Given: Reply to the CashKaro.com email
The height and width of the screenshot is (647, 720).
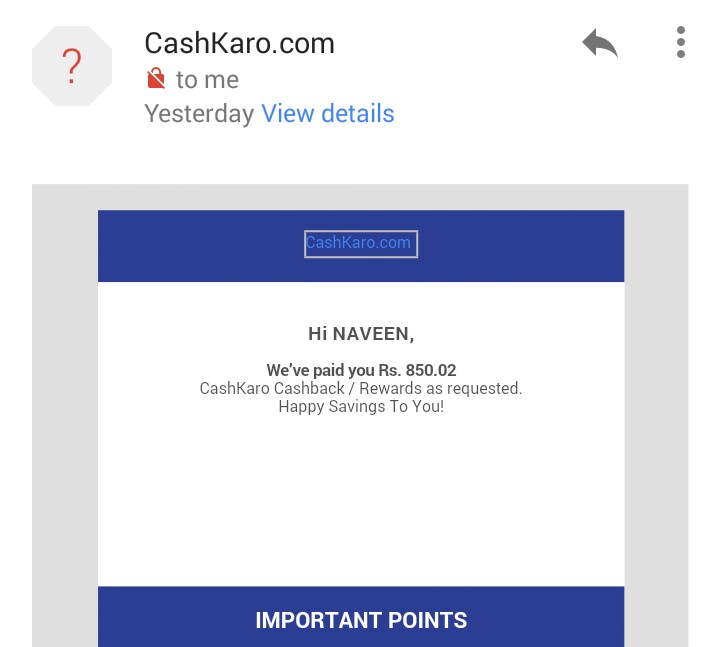Looking at the screenshot, I should tap(600, 44).
